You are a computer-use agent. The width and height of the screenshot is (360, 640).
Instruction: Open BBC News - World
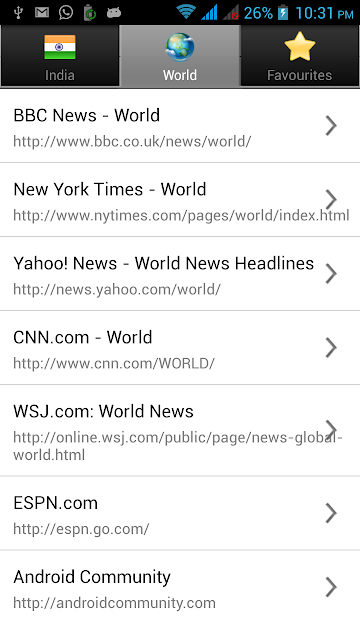180,125
